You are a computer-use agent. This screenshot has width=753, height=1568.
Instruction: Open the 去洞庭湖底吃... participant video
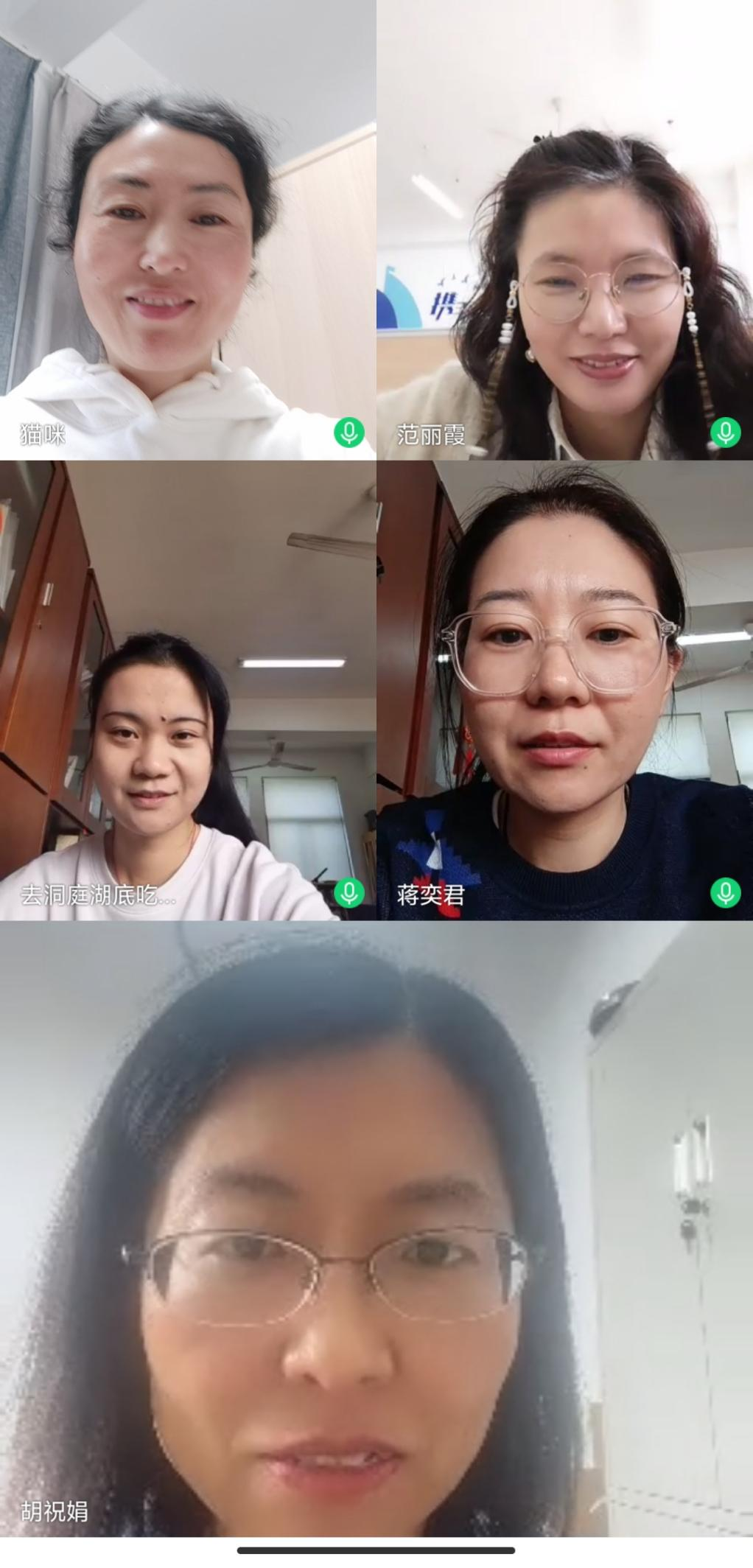[188, 690]
